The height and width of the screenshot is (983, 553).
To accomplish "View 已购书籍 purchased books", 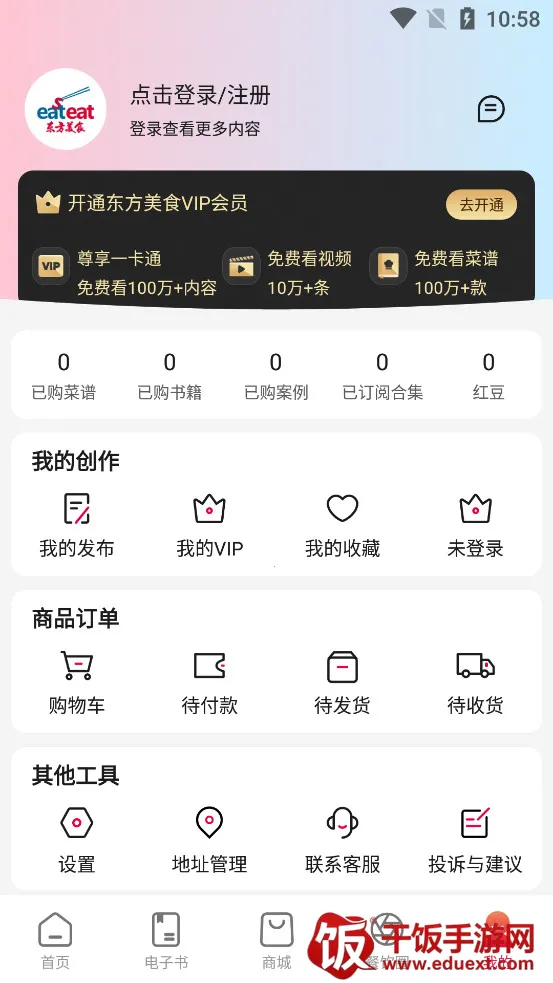I will pos(170,376).
